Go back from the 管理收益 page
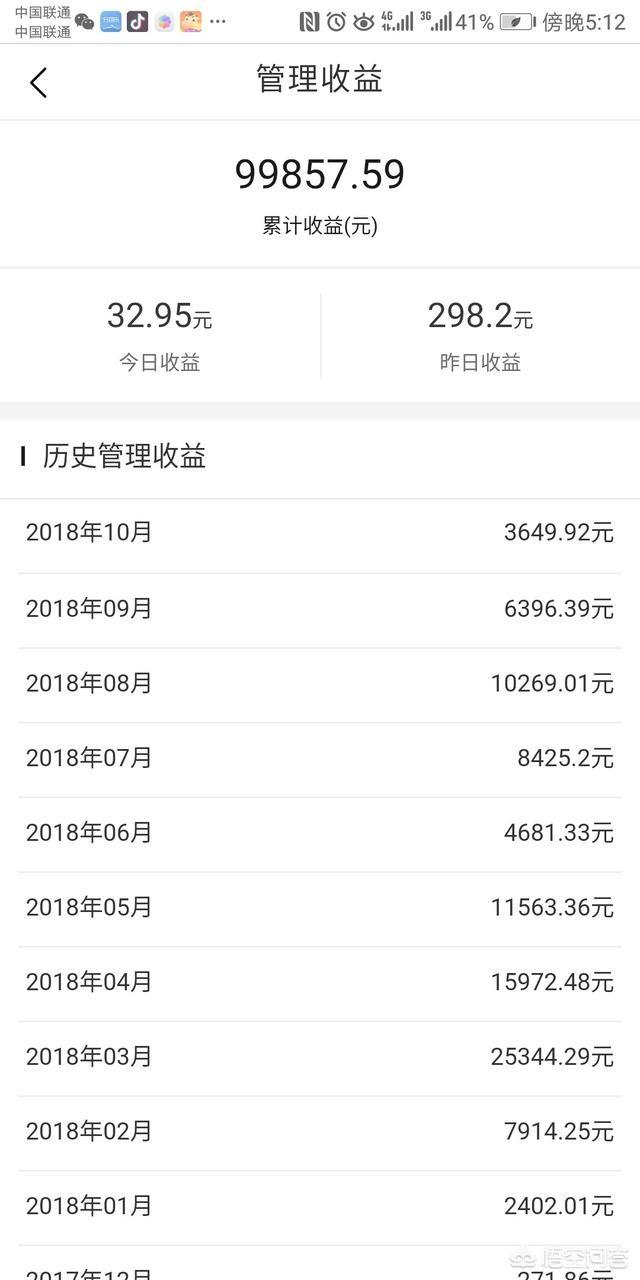The width and height of the screenshot is (640, 1280). (x=39, y=82)
